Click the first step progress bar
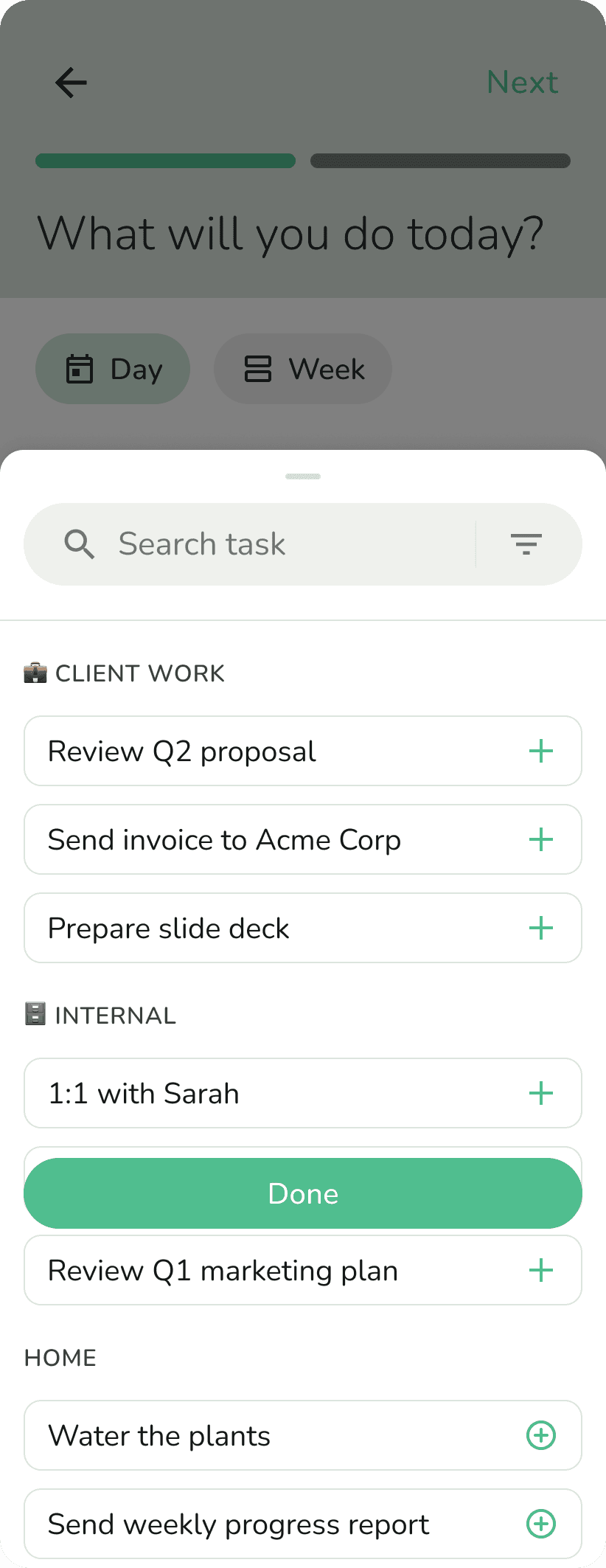The height and width of the screenshot is (1568, 606). (165, 160)
